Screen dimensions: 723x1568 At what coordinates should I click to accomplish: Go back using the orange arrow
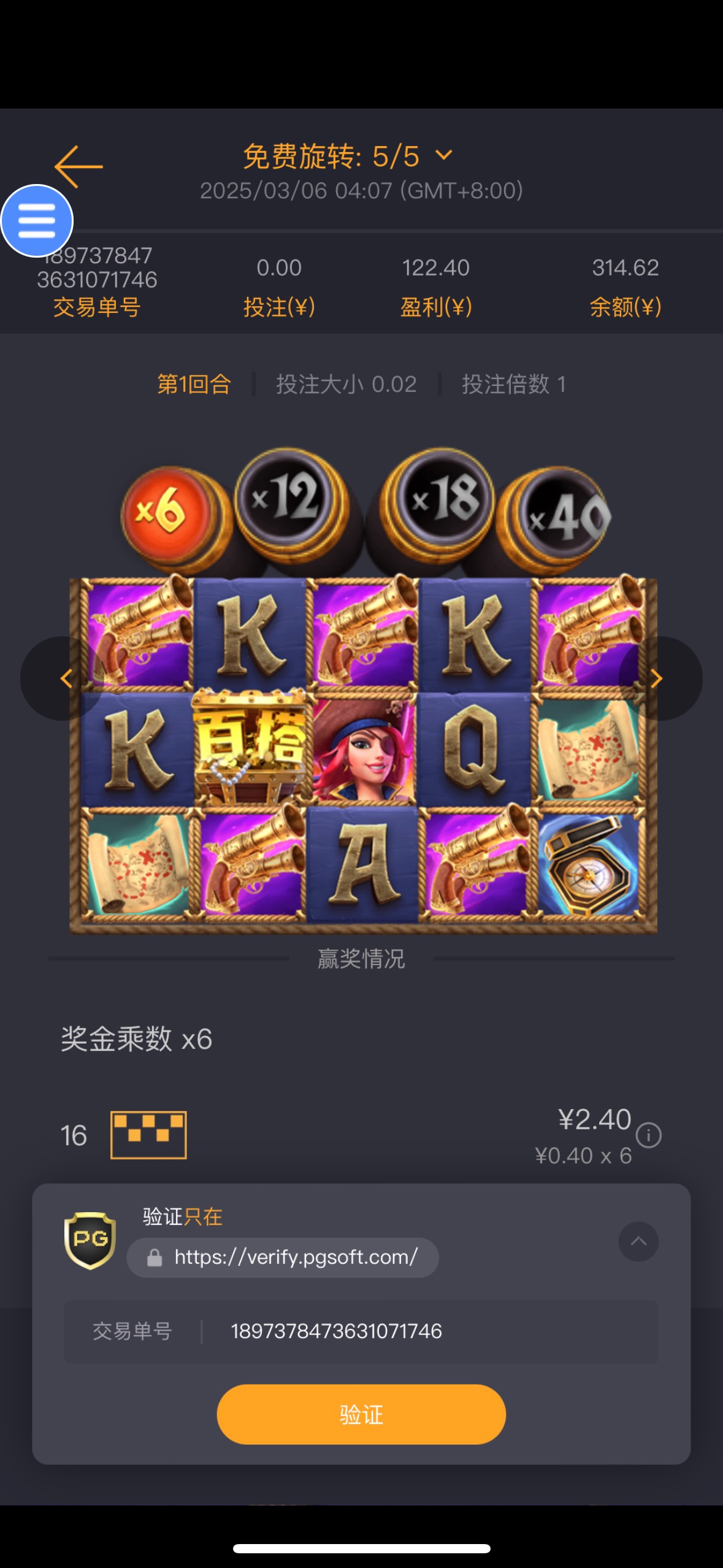78,166
